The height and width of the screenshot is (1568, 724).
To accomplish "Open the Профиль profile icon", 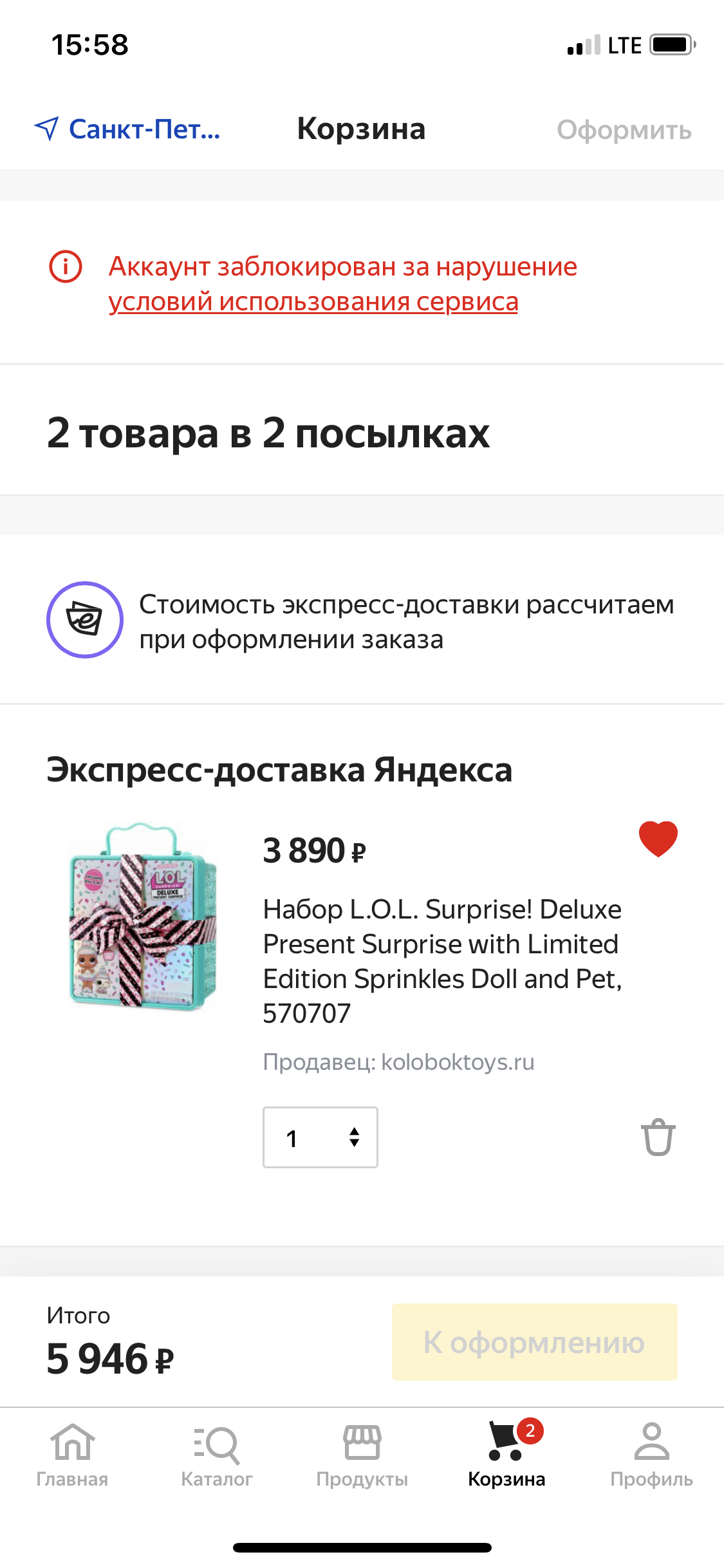I will [651, 1442].
